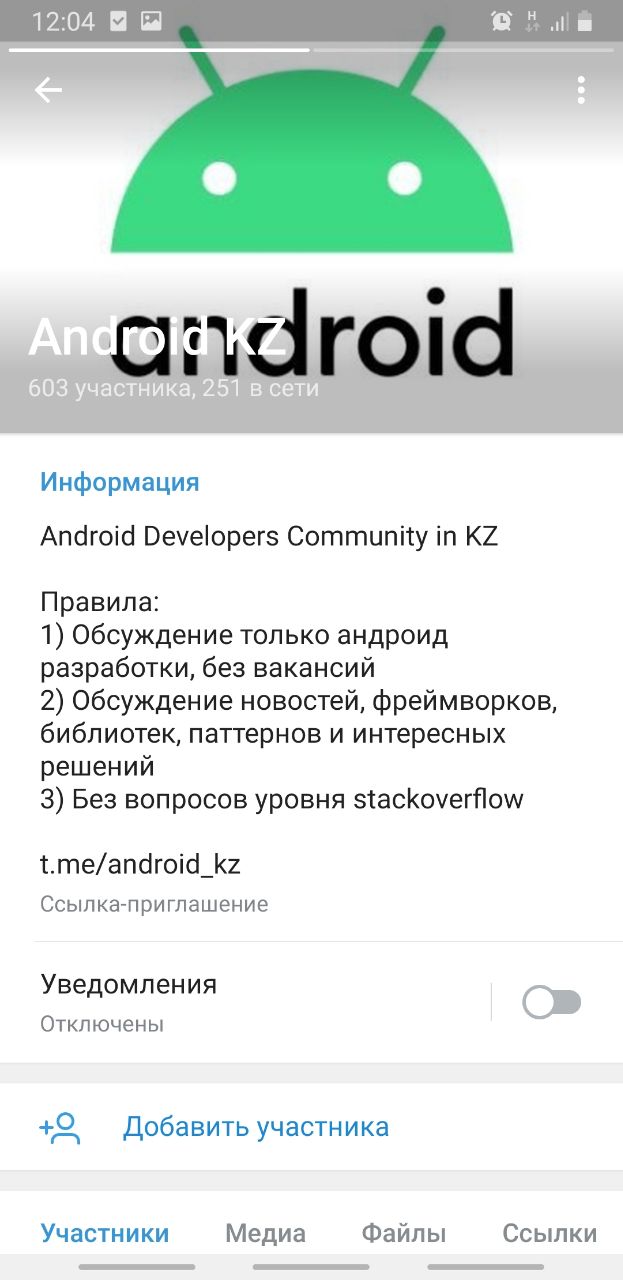Switch to the Участники tab
623x1280 pixels.
point(105,1233)
